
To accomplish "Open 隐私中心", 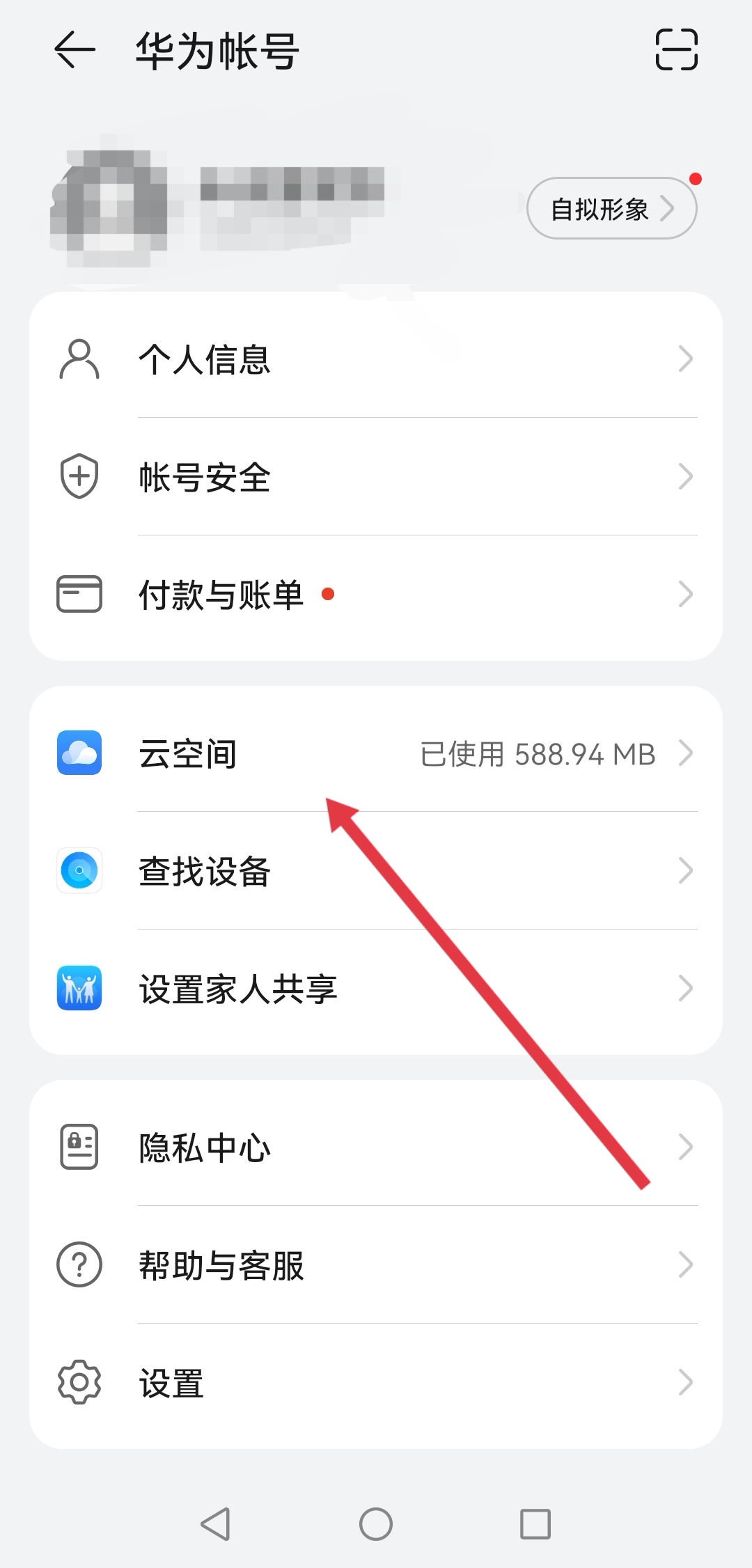I will tap(376, 1147).
